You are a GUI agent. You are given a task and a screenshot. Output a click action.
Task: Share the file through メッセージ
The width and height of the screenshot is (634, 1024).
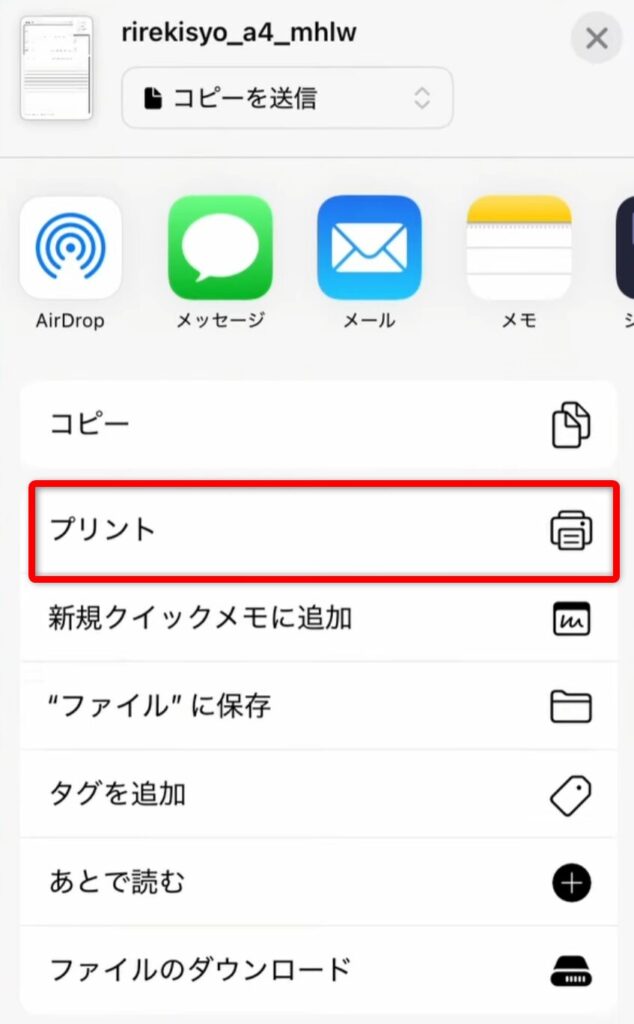220,248
